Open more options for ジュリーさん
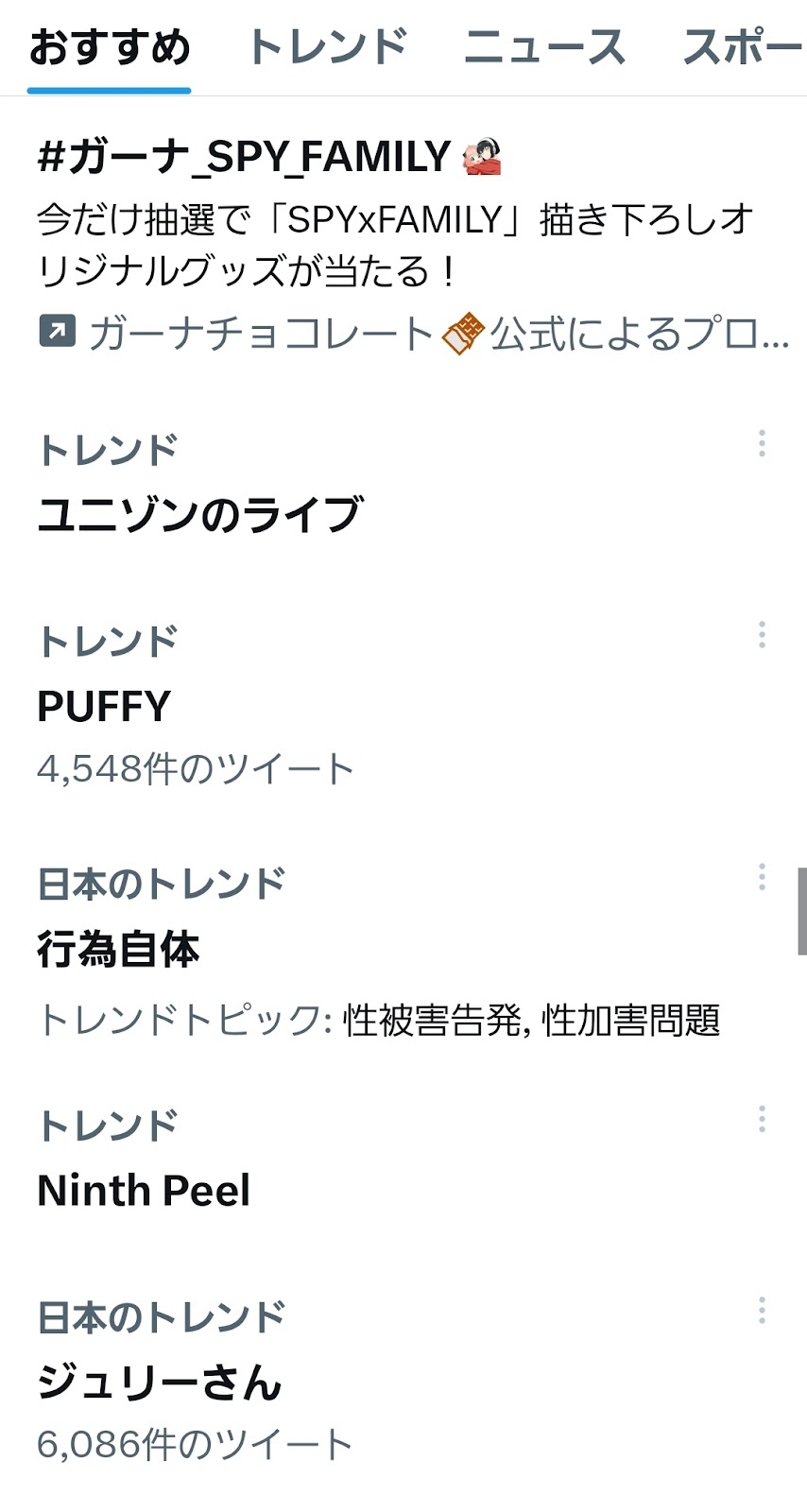This screenshot has height=1512, width=807. [762, 1311]
